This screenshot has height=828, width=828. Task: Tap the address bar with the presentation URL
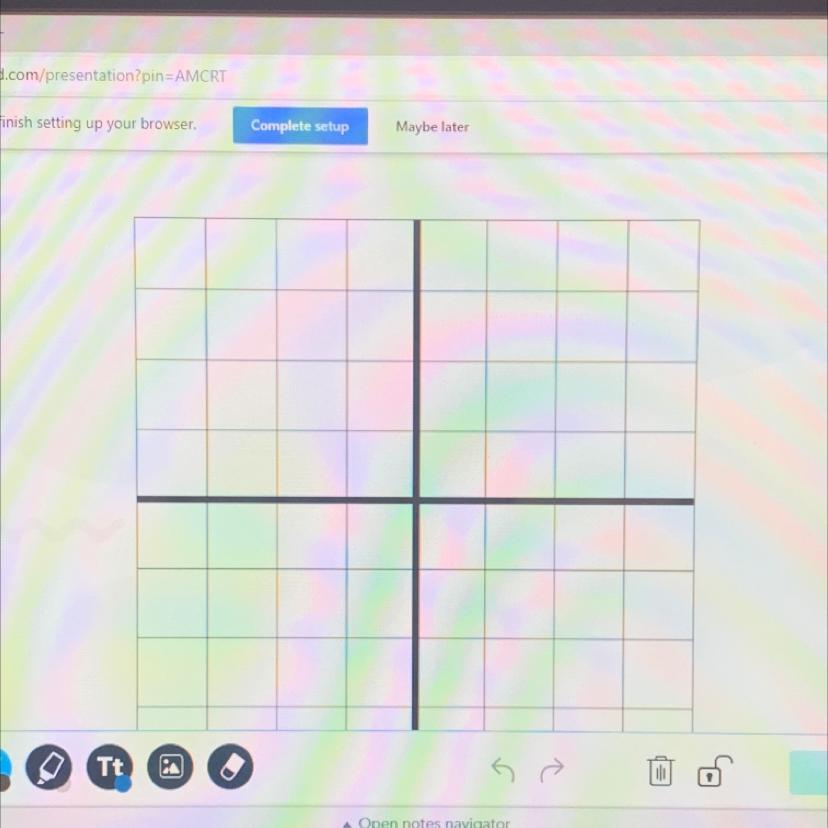tap(113, 76)
